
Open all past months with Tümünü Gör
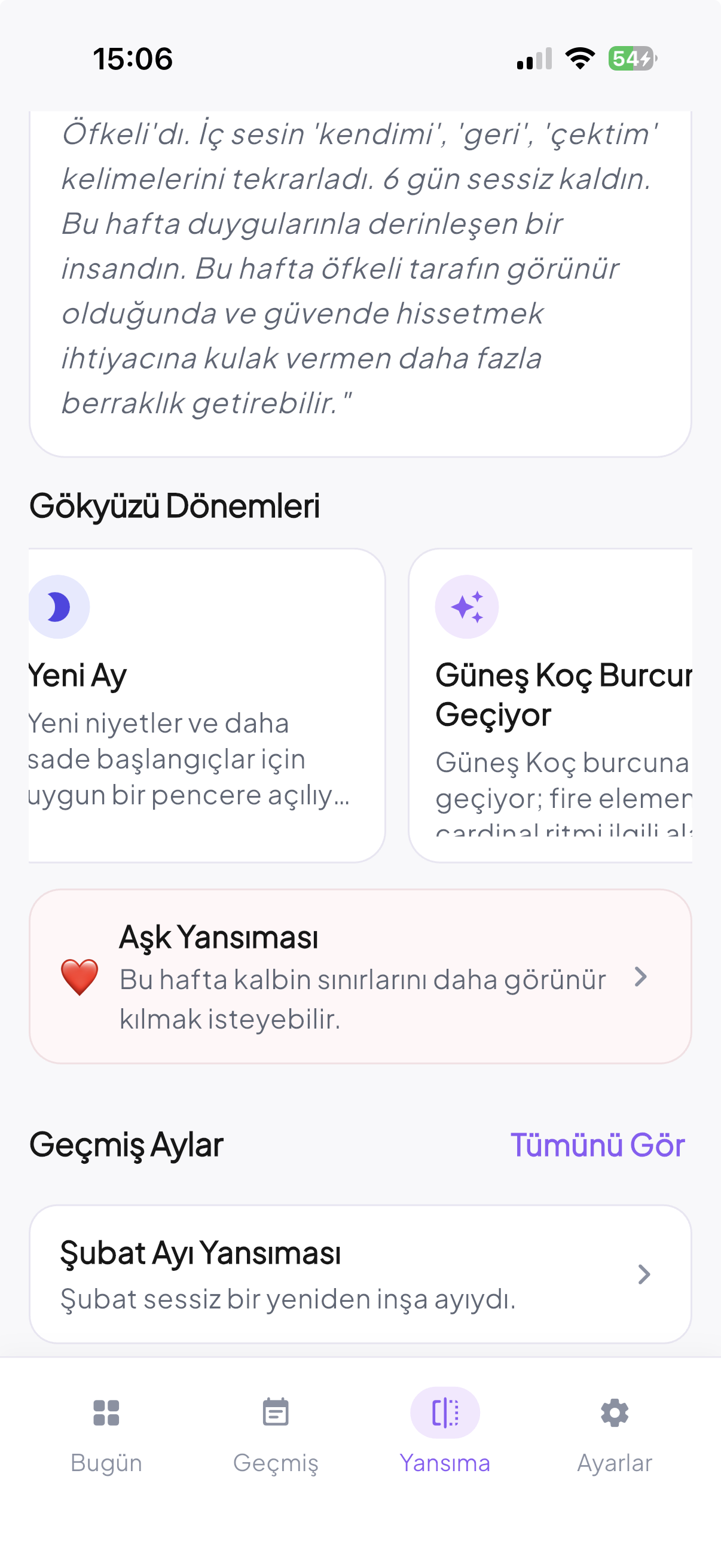(x=598, y=1143)
